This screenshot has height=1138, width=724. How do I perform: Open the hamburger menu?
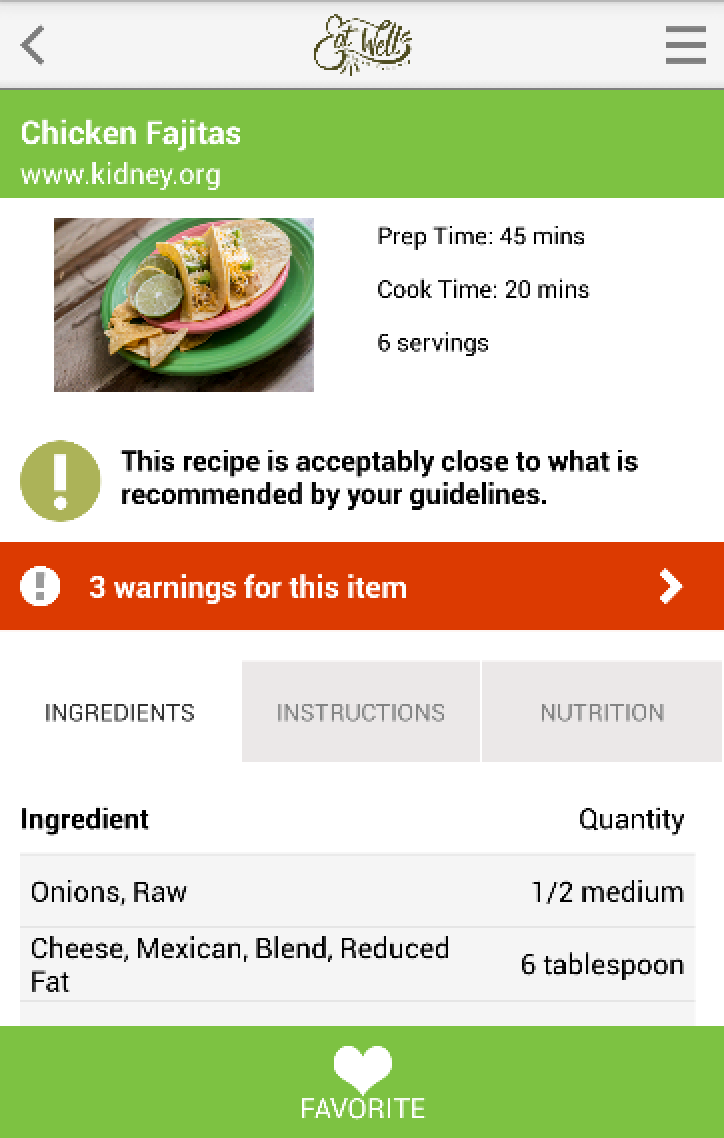pyautogui.click(x=686, y=45)
